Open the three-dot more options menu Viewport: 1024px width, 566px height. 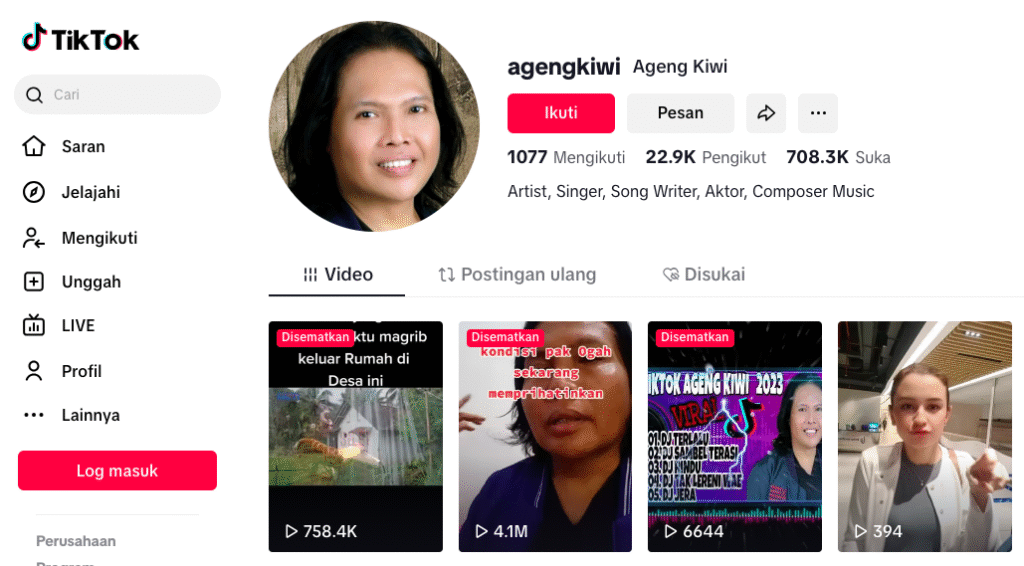pos(818,113)
